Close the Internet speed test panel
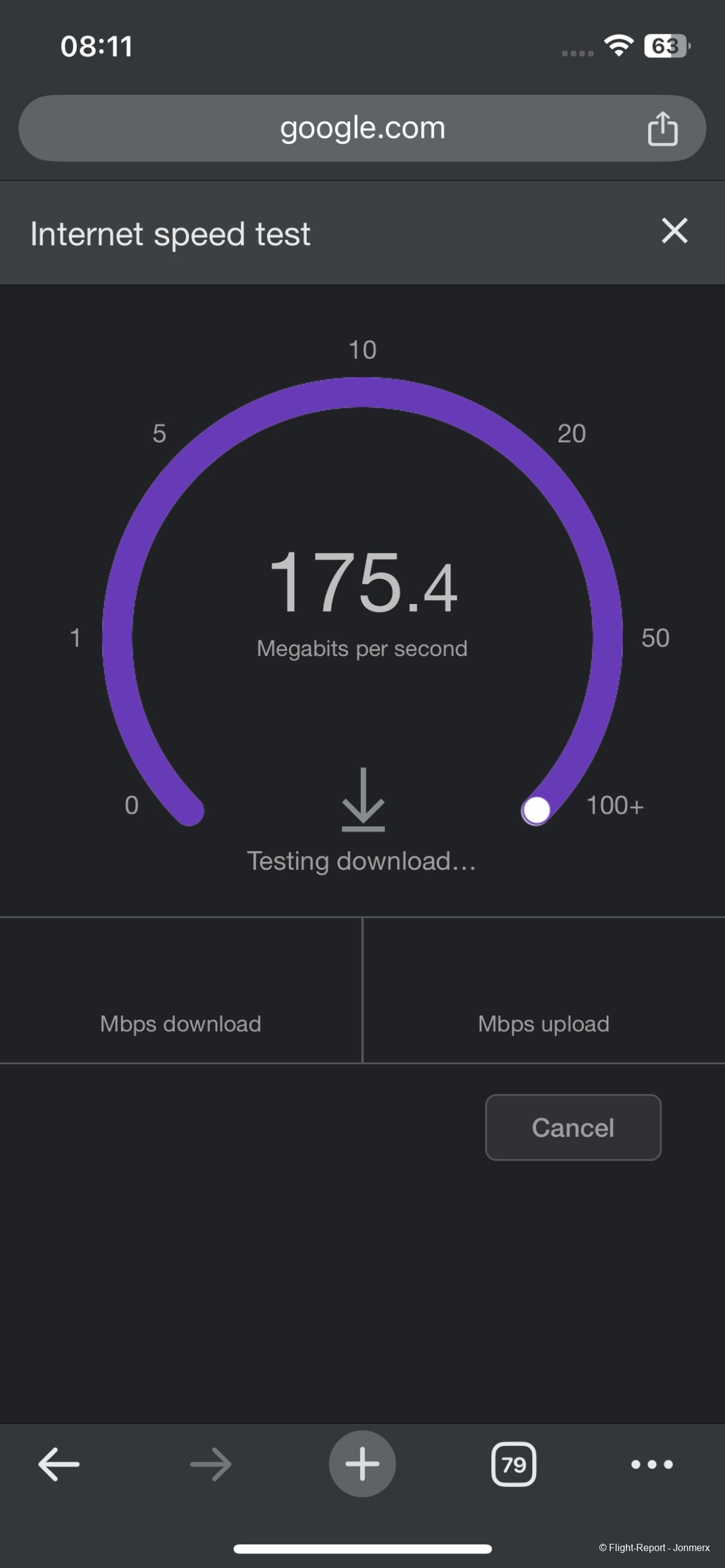 pos(674,231)
